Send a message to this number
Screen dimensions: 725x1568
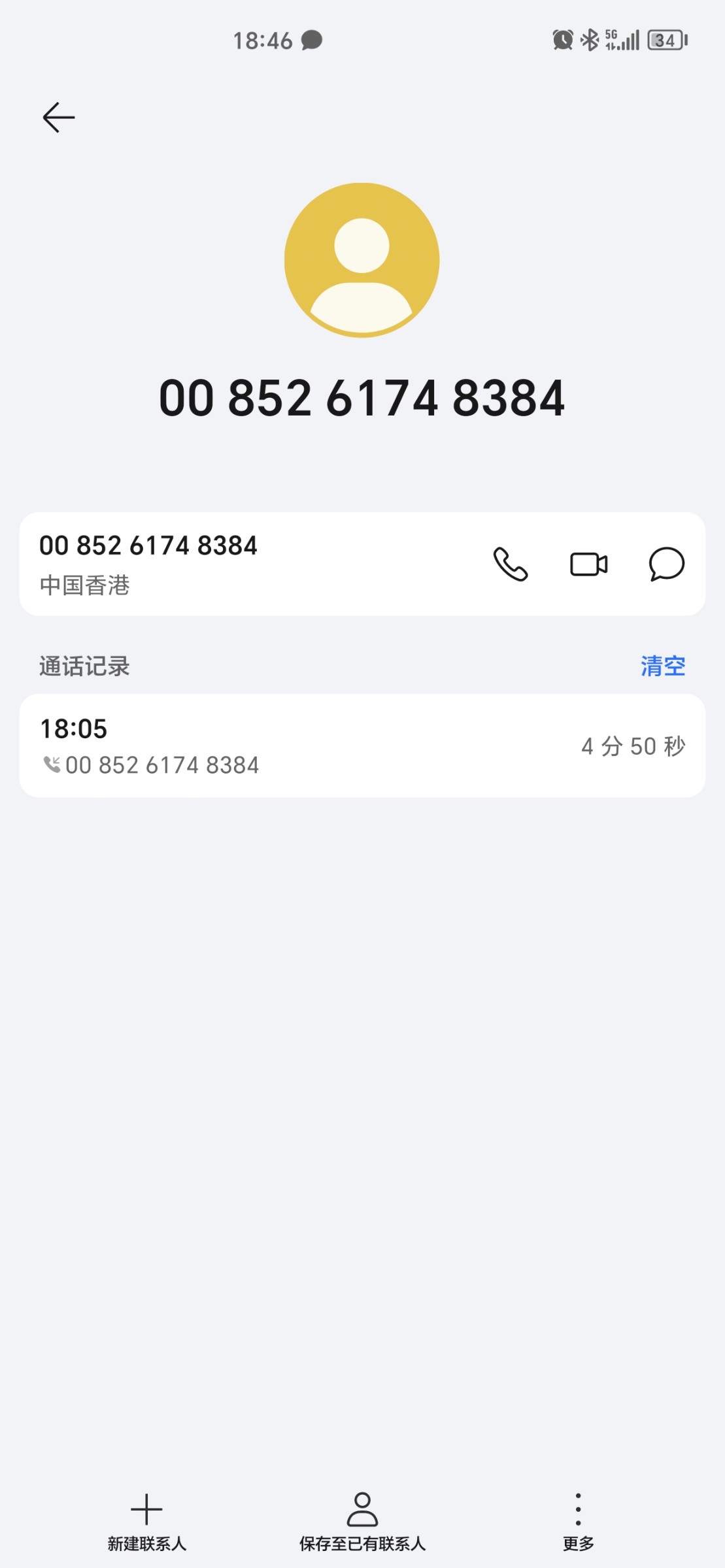tap(666, 564)
